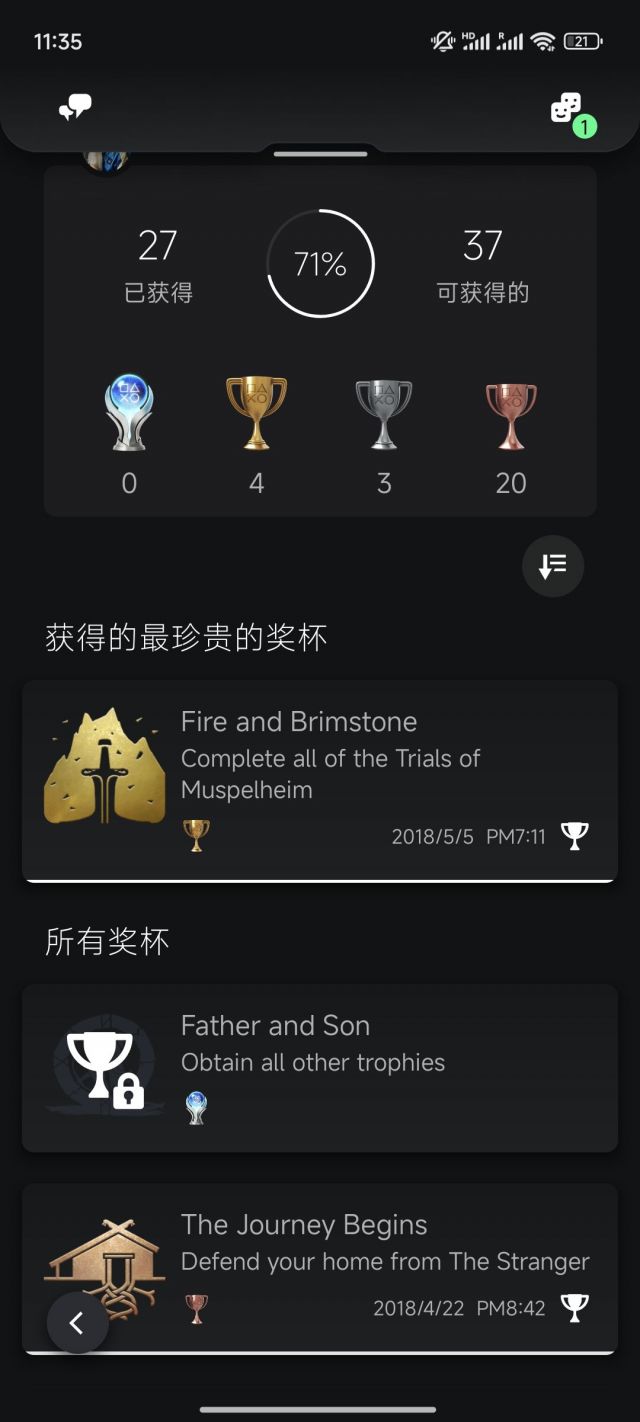
Task: View the locked Father and Son trophy
Action: tap(320, 1067)
